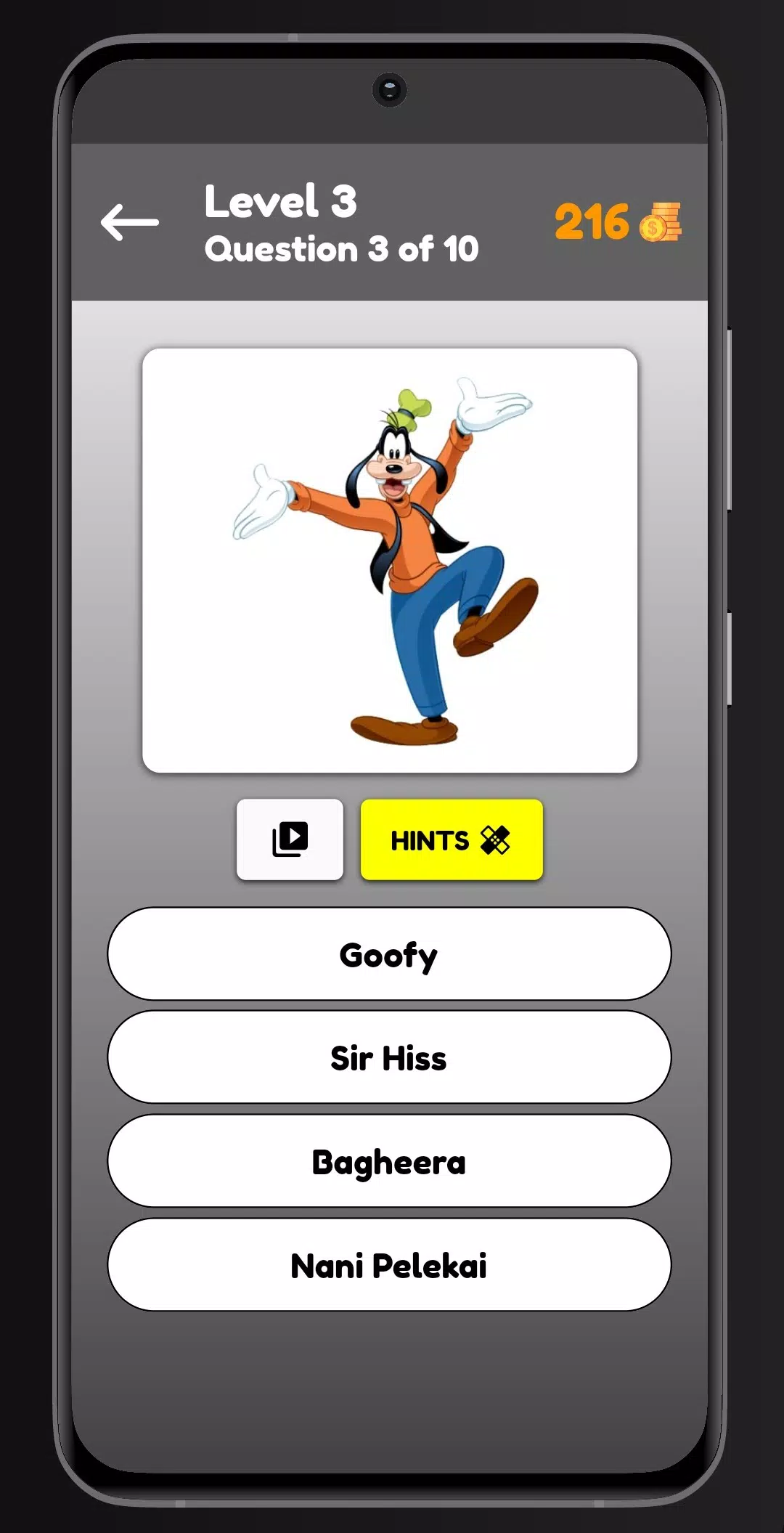Choose Sir Hiss as the answer
This screenshot has height=1533, width=784.
tap(389, 1058)
